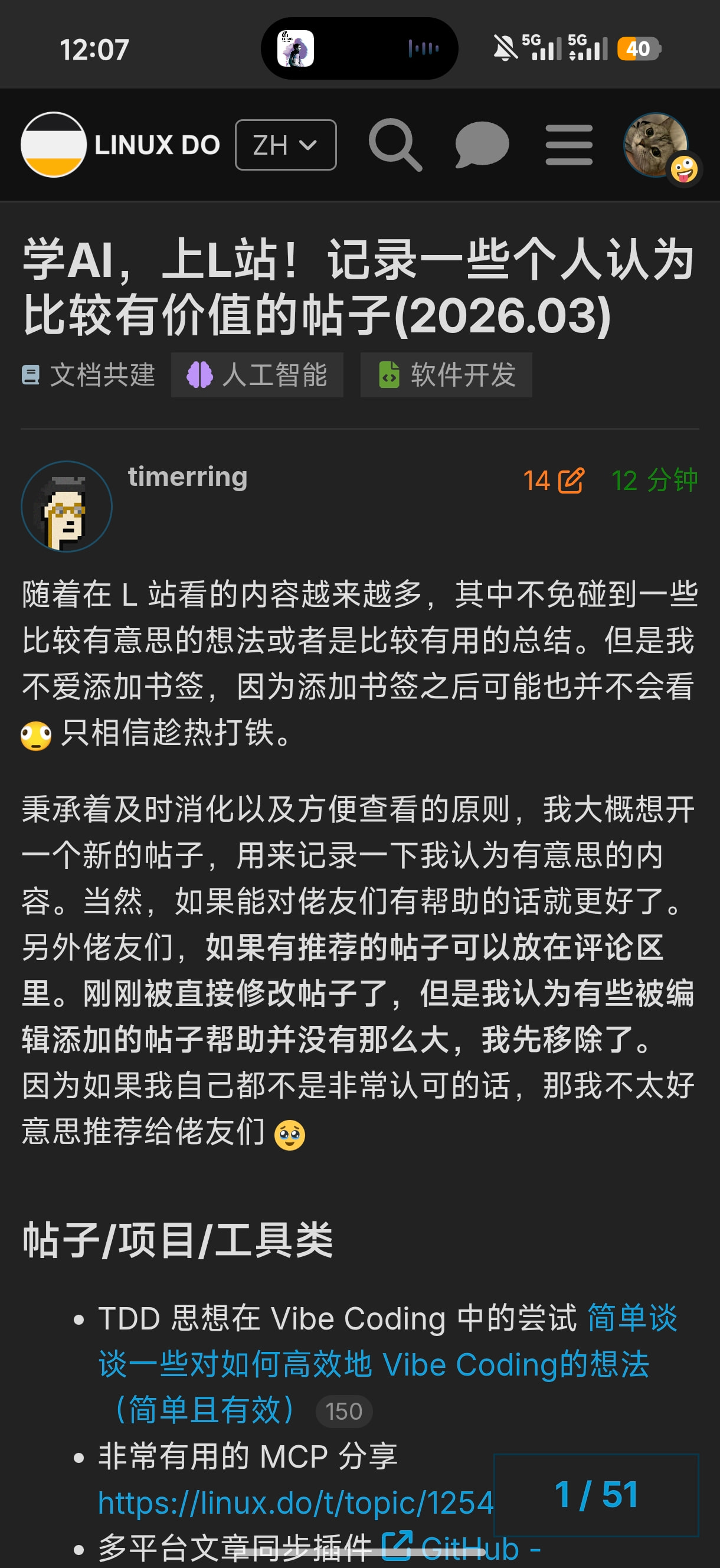Viewport: 720px width, 1568px height.
Task: View timerring's avatar profile
Action: point(67,507)
